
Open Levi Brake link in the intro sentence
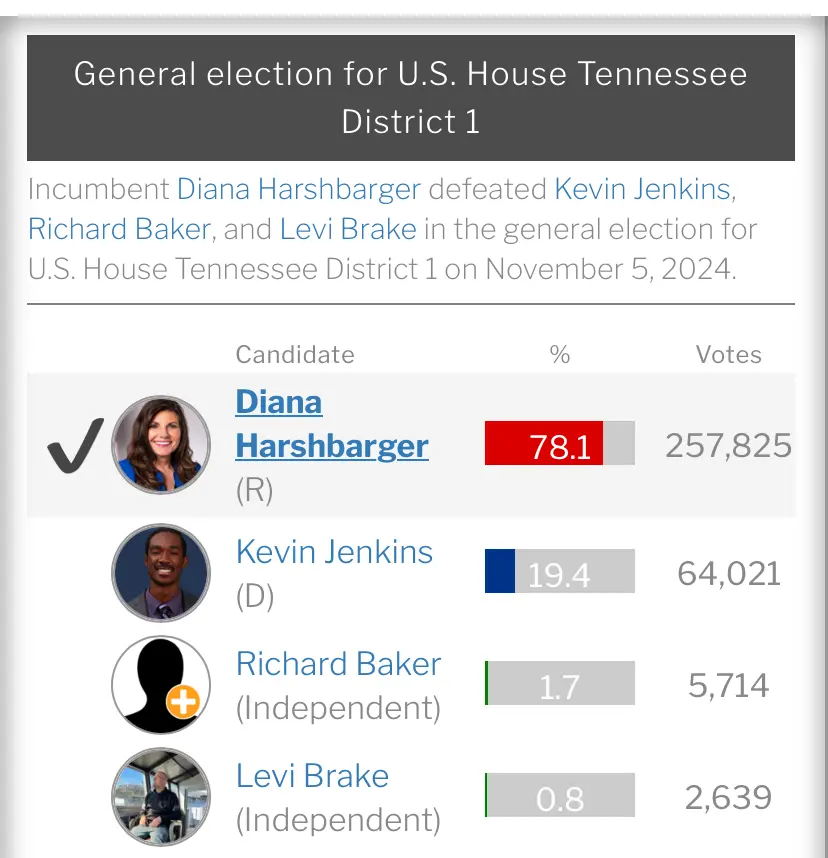click(x=347, y=229)
